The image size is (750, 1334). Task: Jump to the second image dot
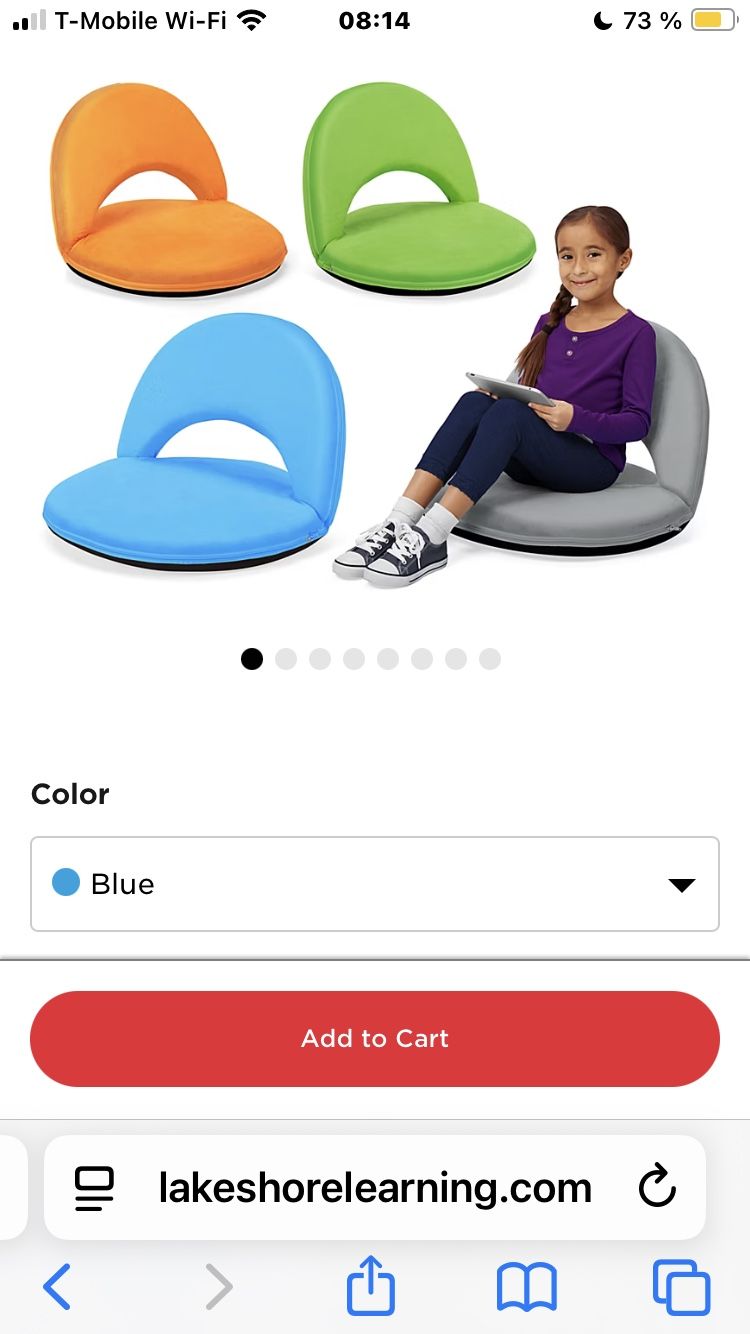coord(286,659)
